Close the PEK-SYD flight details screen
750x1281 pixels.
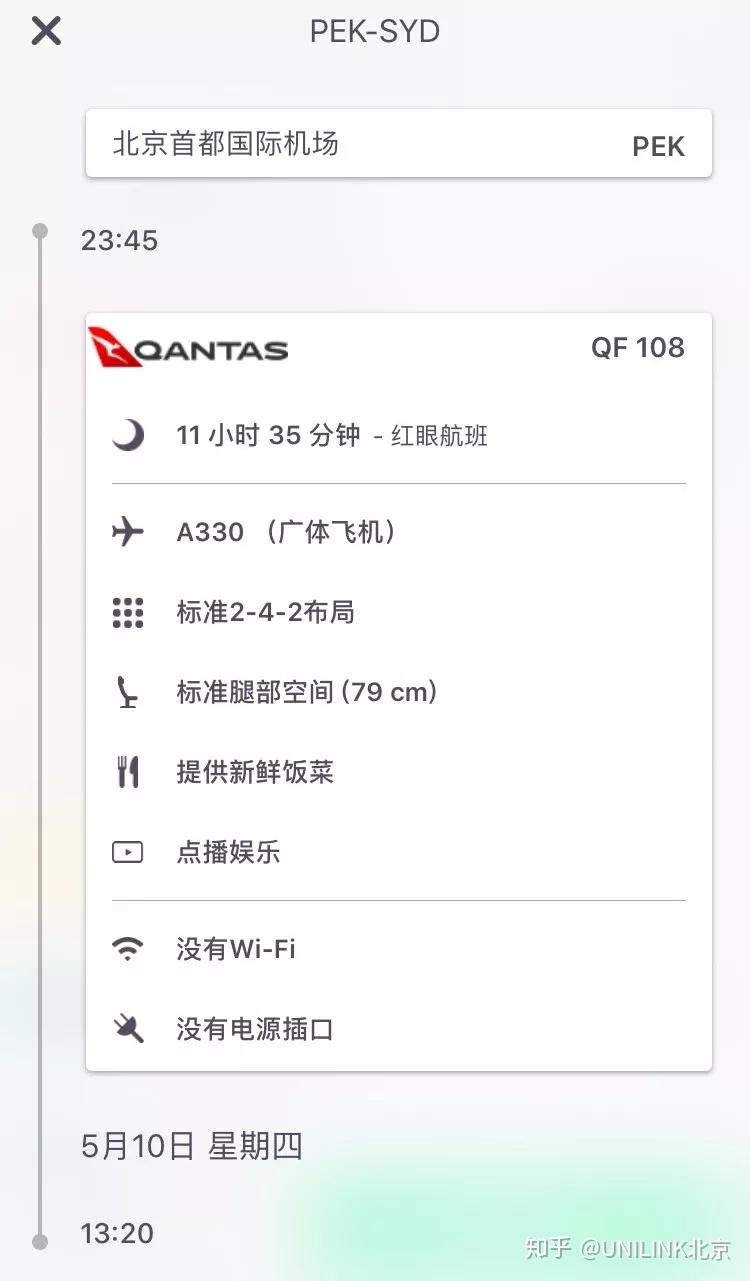pos(46,31)
